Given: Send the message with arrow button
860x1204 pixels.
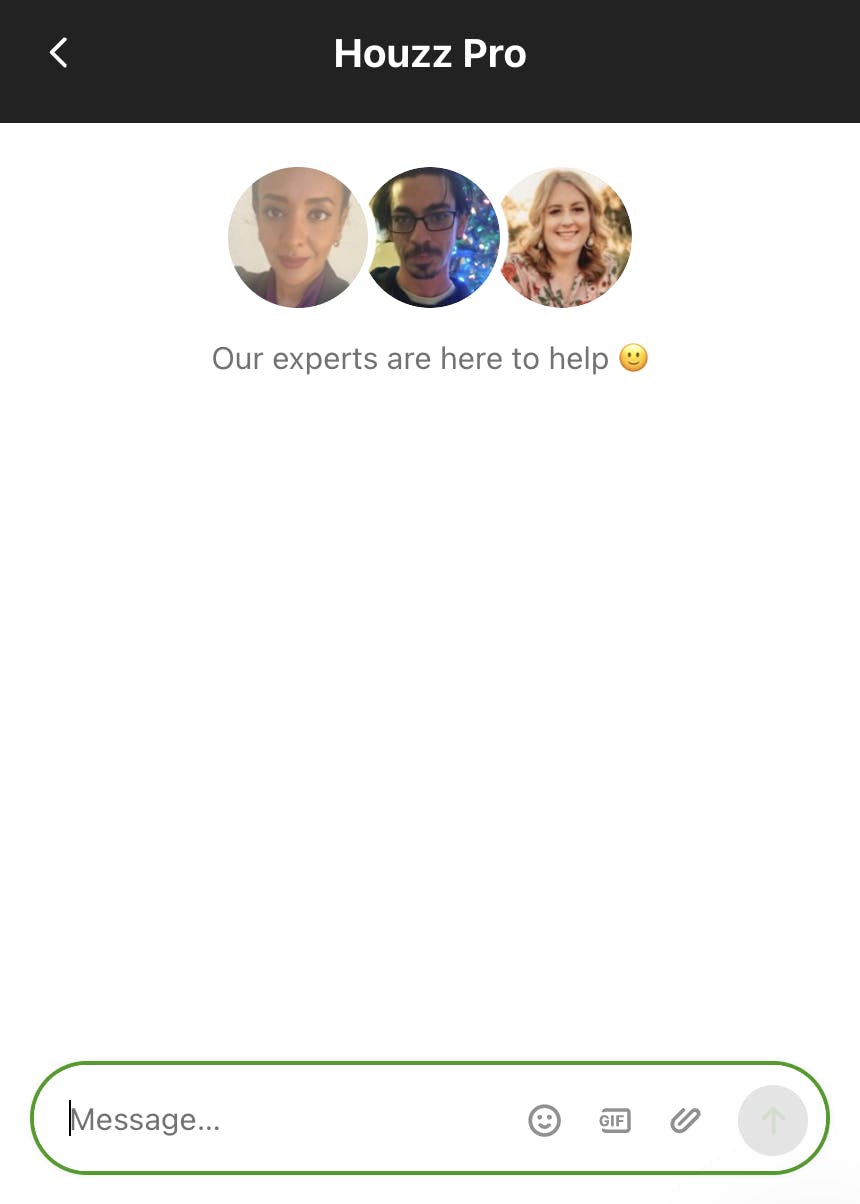Looking at the screenshot, I should coord(772,1120).
